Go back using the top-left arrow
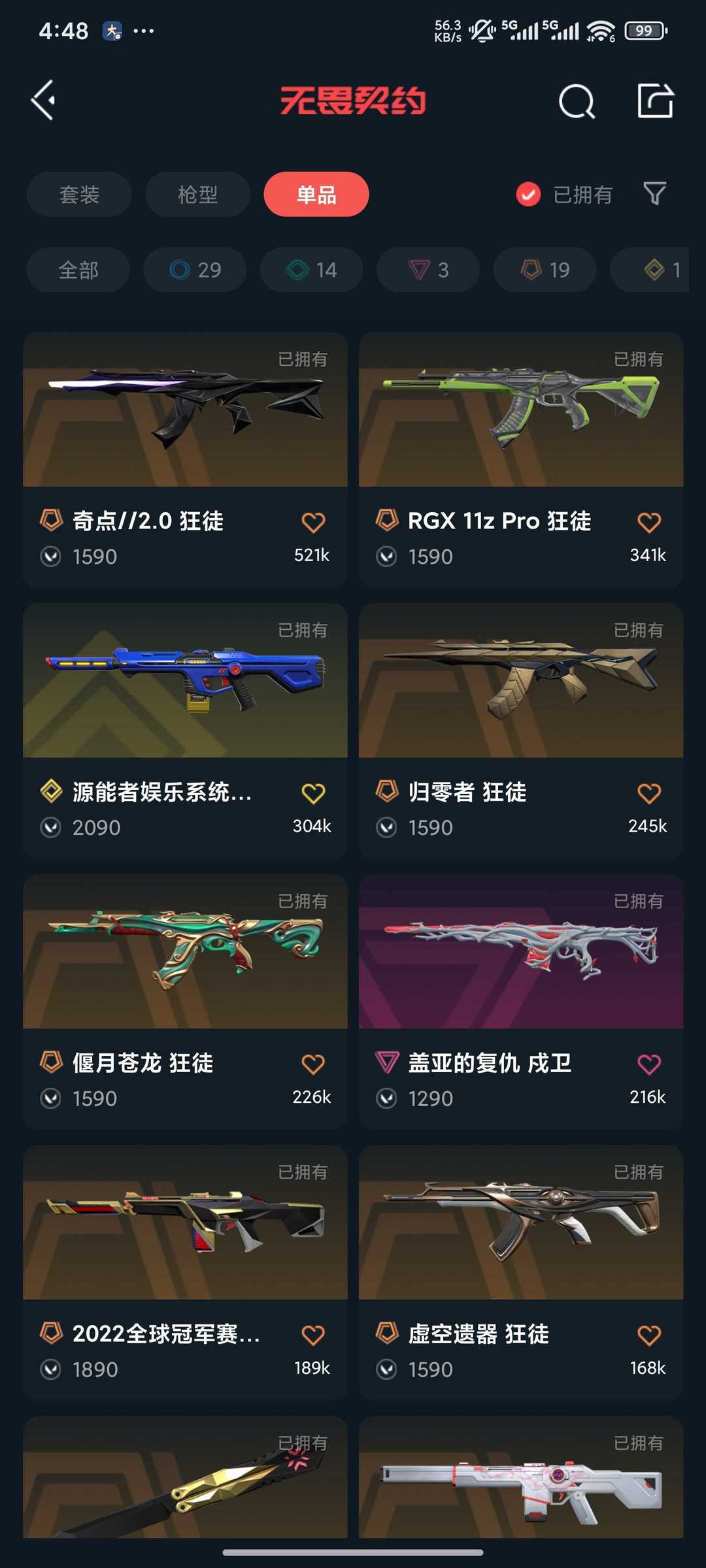 point(43,101)
